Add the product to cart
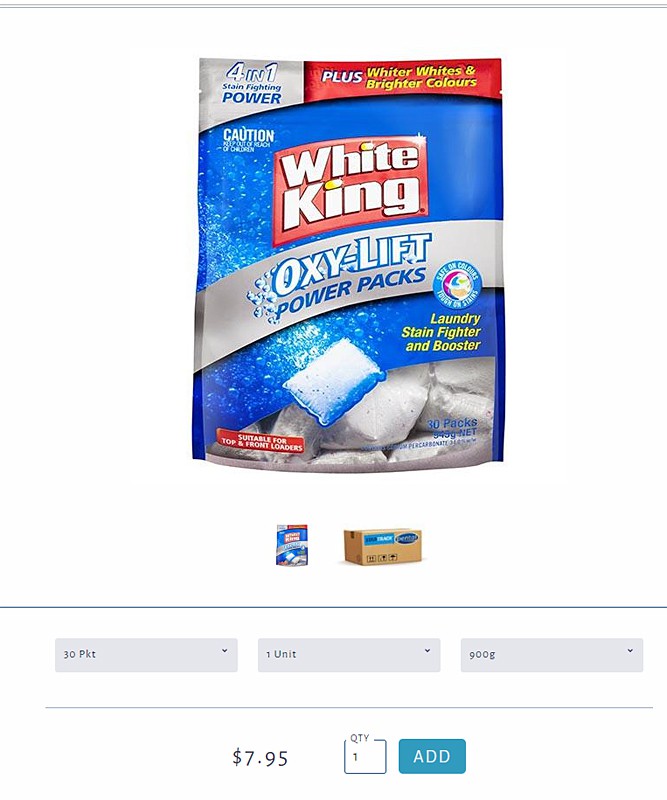The image size is (667, 800). (432, 756)
